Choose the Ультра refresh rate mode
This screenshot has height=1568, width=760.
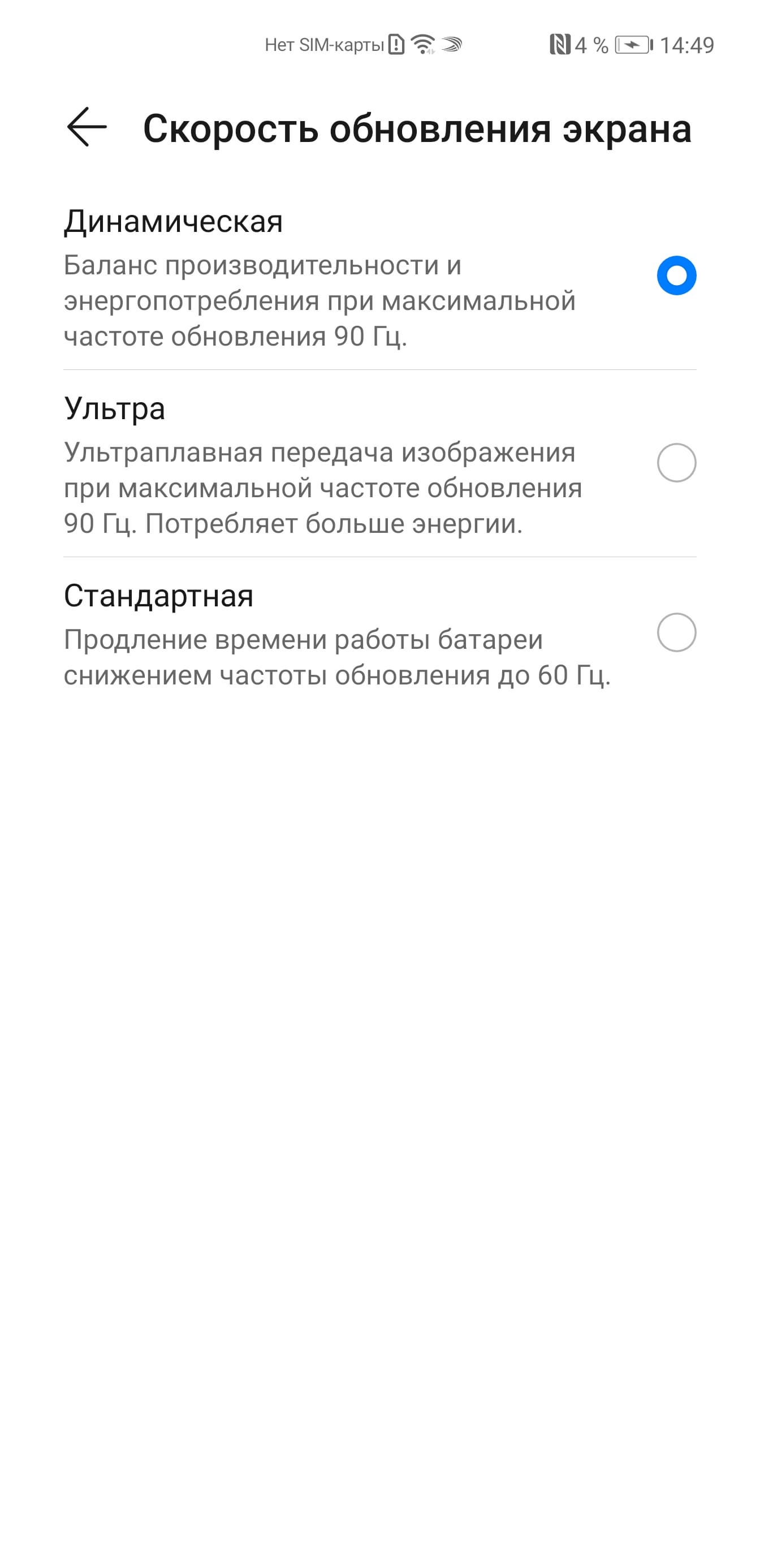point(676,463)
